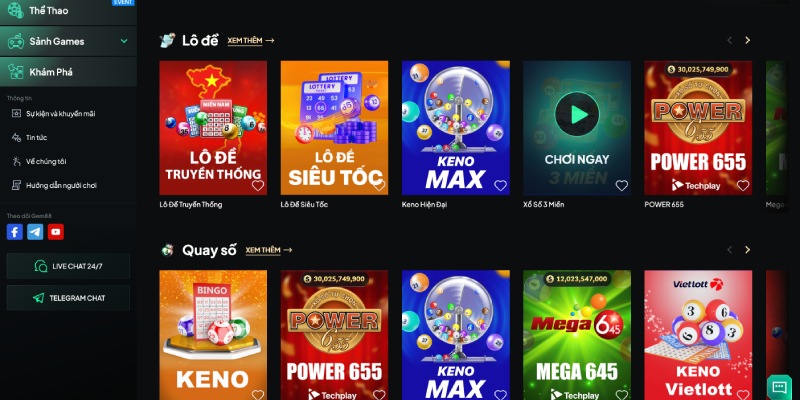Open Sự kiện và khuyến mãi
The image size is (800, 400).
60,113
